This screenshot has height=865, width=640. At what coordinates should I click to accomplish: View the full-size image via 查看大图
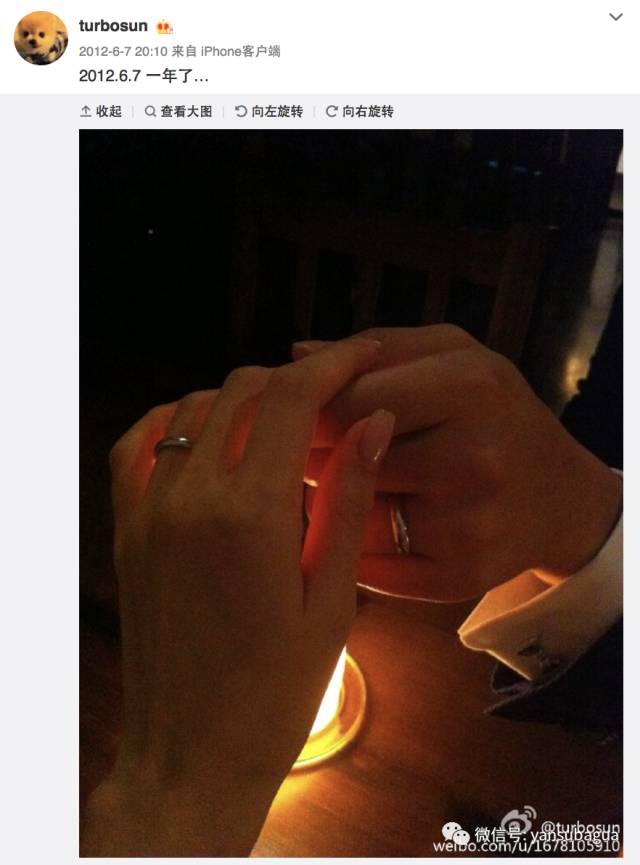point(178,112)
